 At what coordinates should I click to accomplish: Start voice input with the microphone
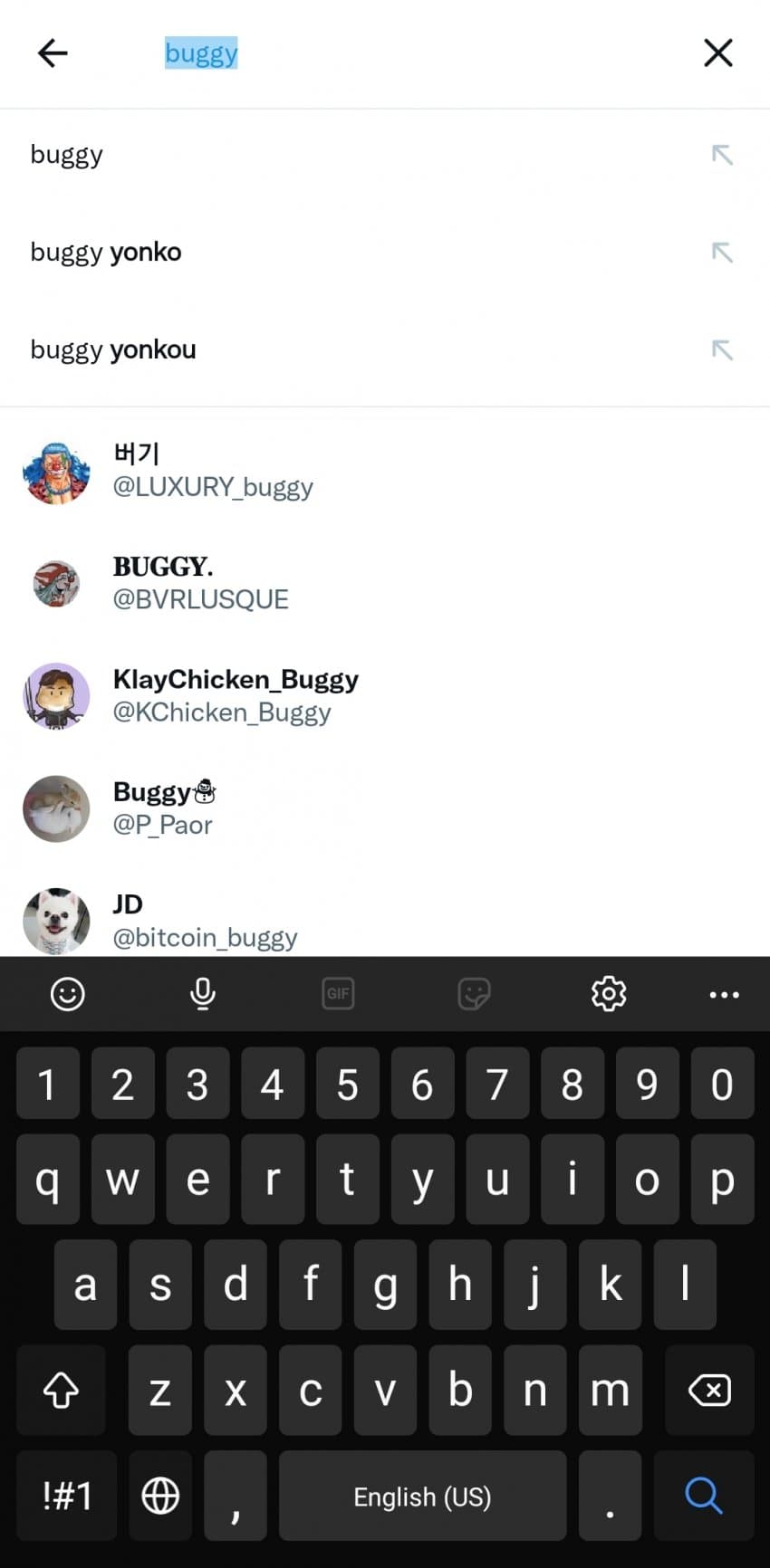pos(202,994)
